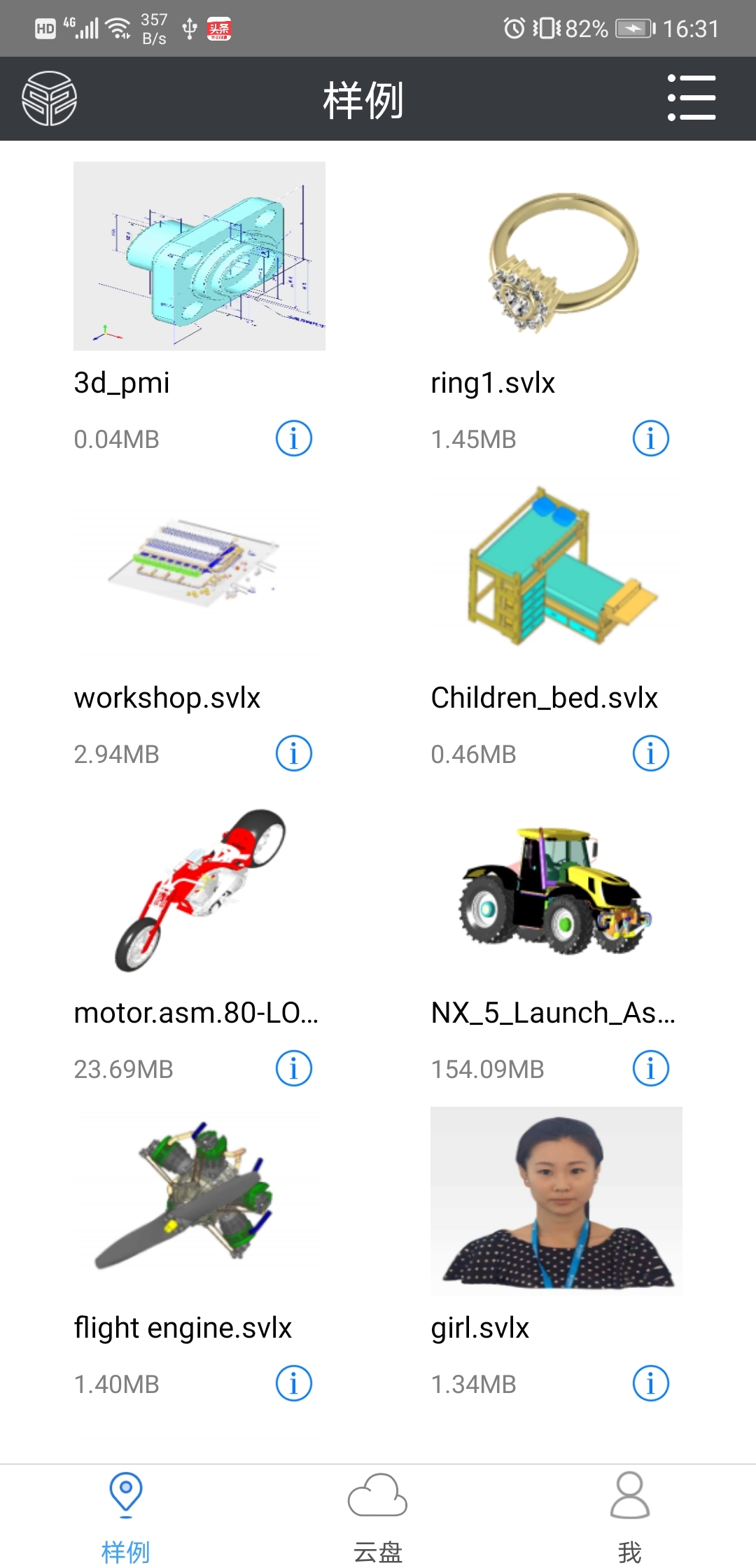Open the 3d_pmi sample model
Screen dimensions: 756x1568
199,256
